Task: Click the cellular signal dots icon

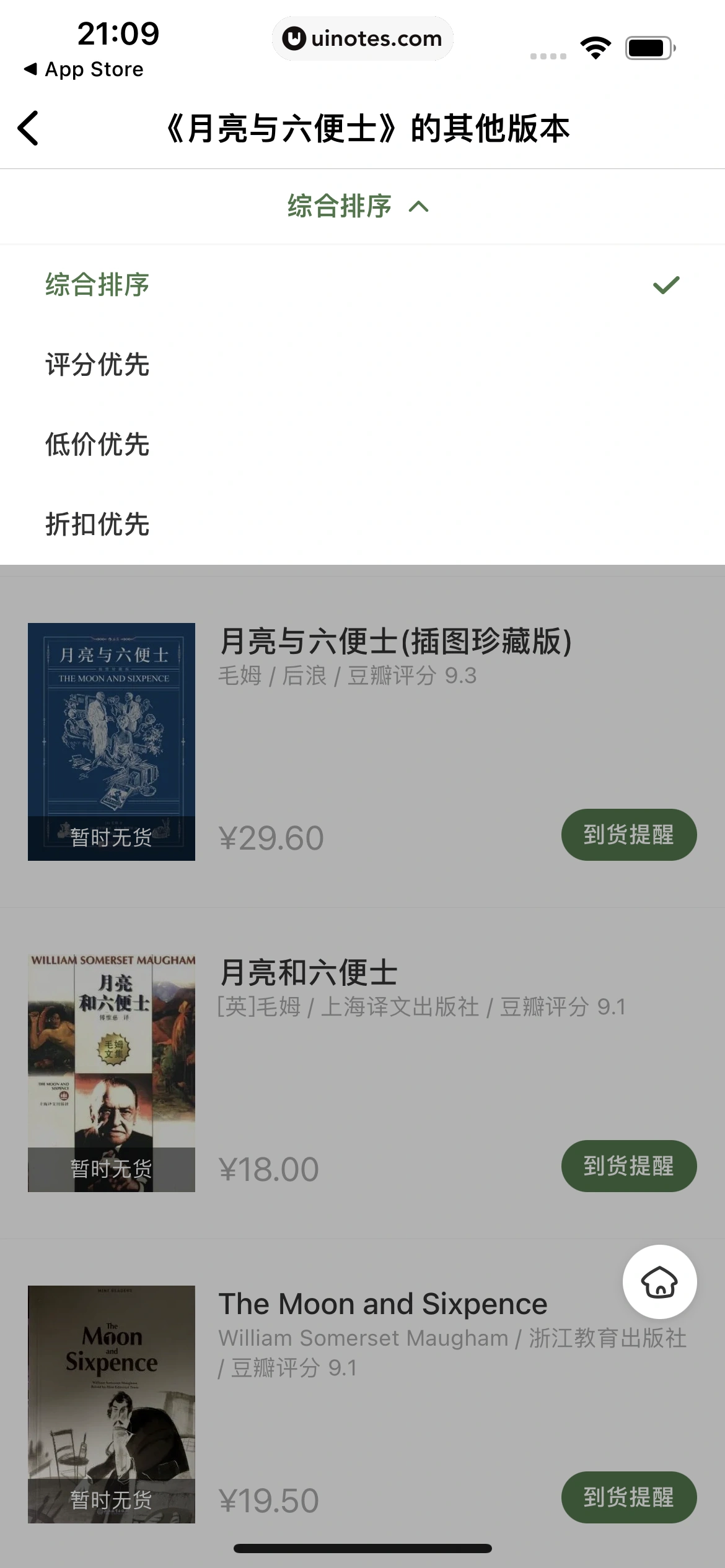Action: click(548, 54)
